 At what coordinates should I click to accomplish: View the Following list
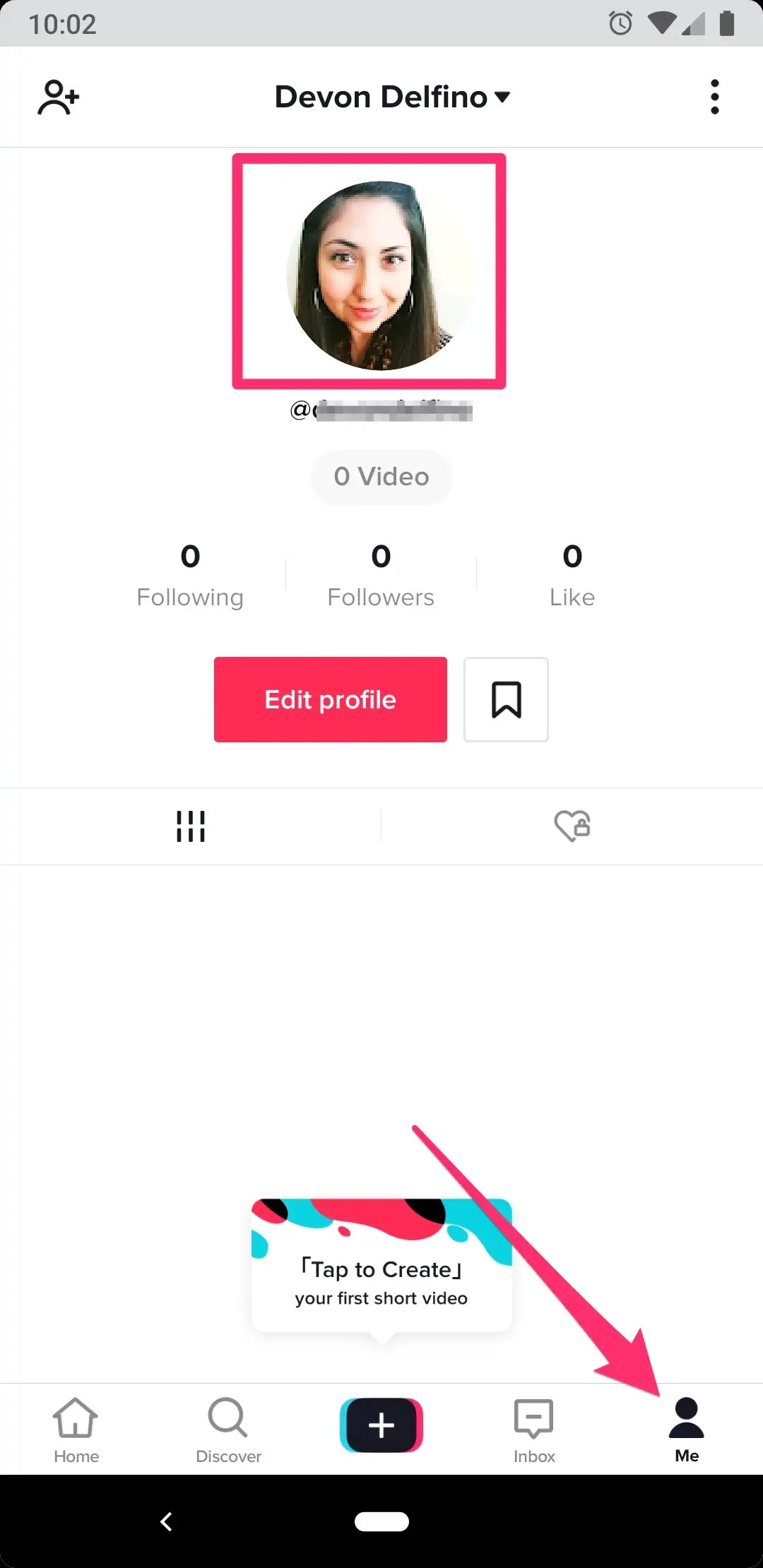coord(190,575)
